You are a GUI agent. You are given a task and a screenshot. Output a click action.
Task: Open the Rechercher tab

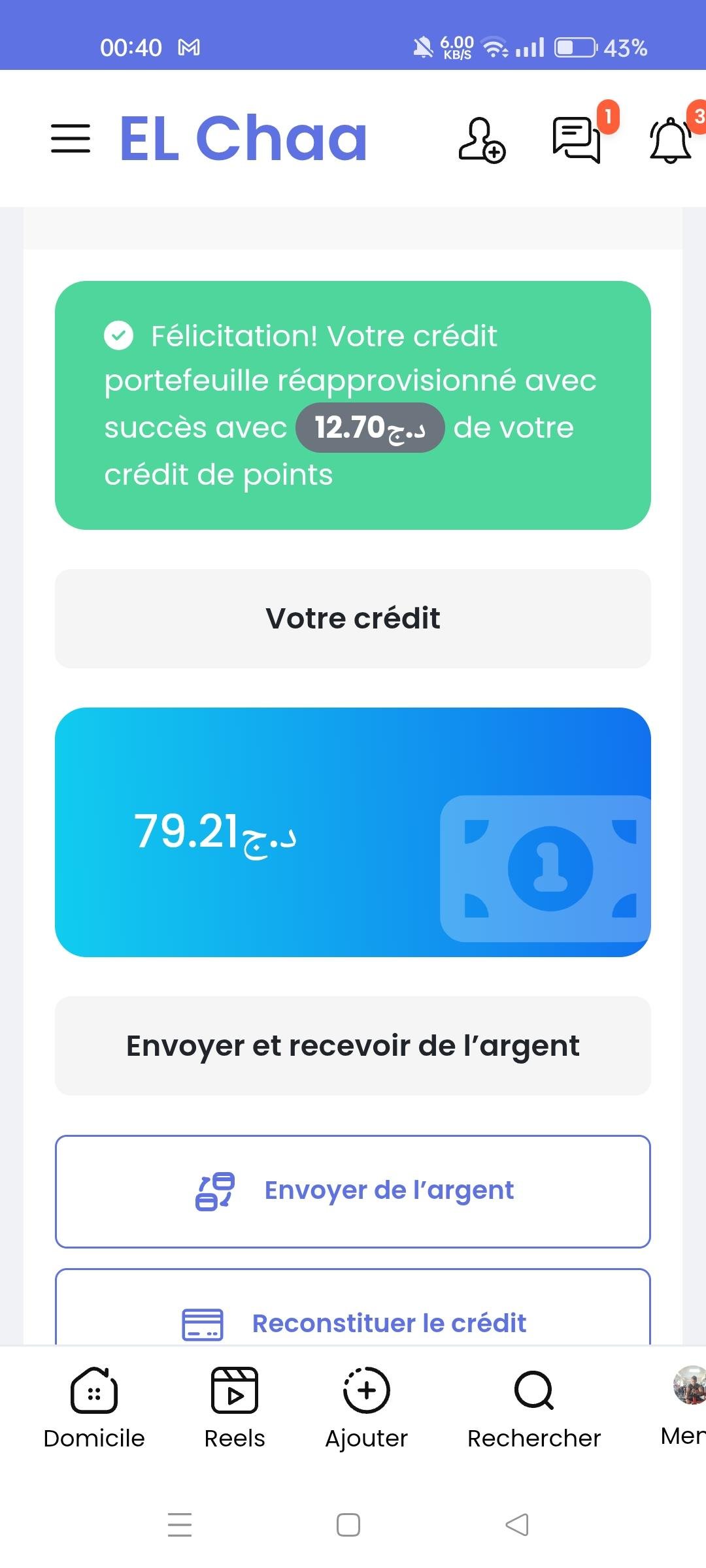534,1405
